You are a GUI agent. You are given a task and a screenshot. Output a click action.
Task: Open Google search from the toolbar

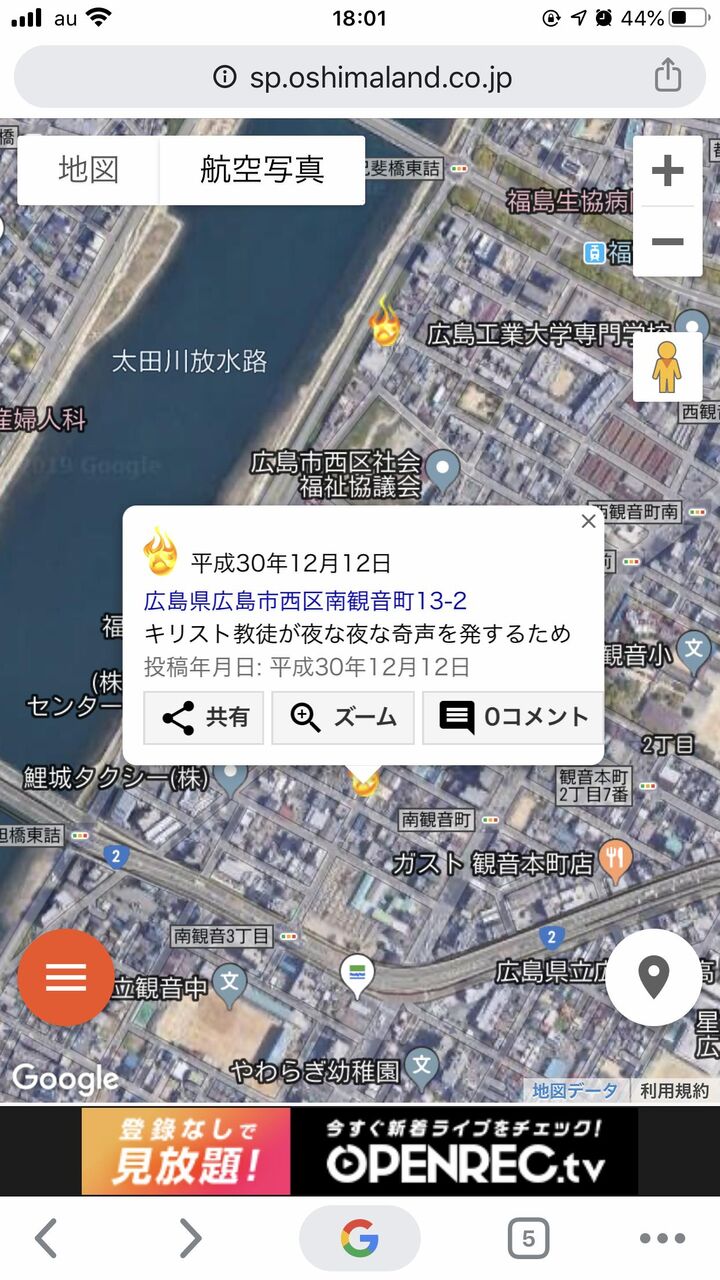360,1240
